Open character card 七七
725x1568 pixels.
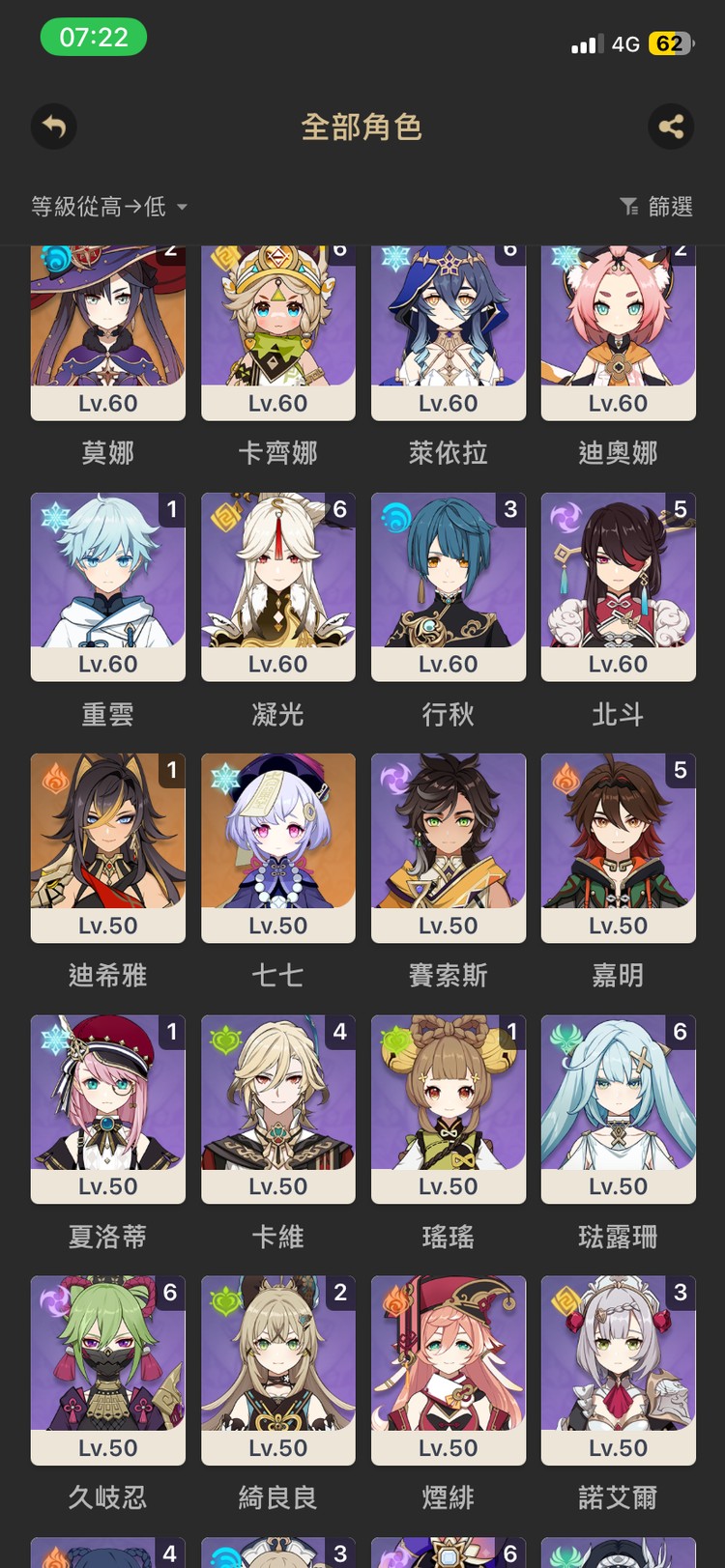pyautogui.click(x=278, y=847)
